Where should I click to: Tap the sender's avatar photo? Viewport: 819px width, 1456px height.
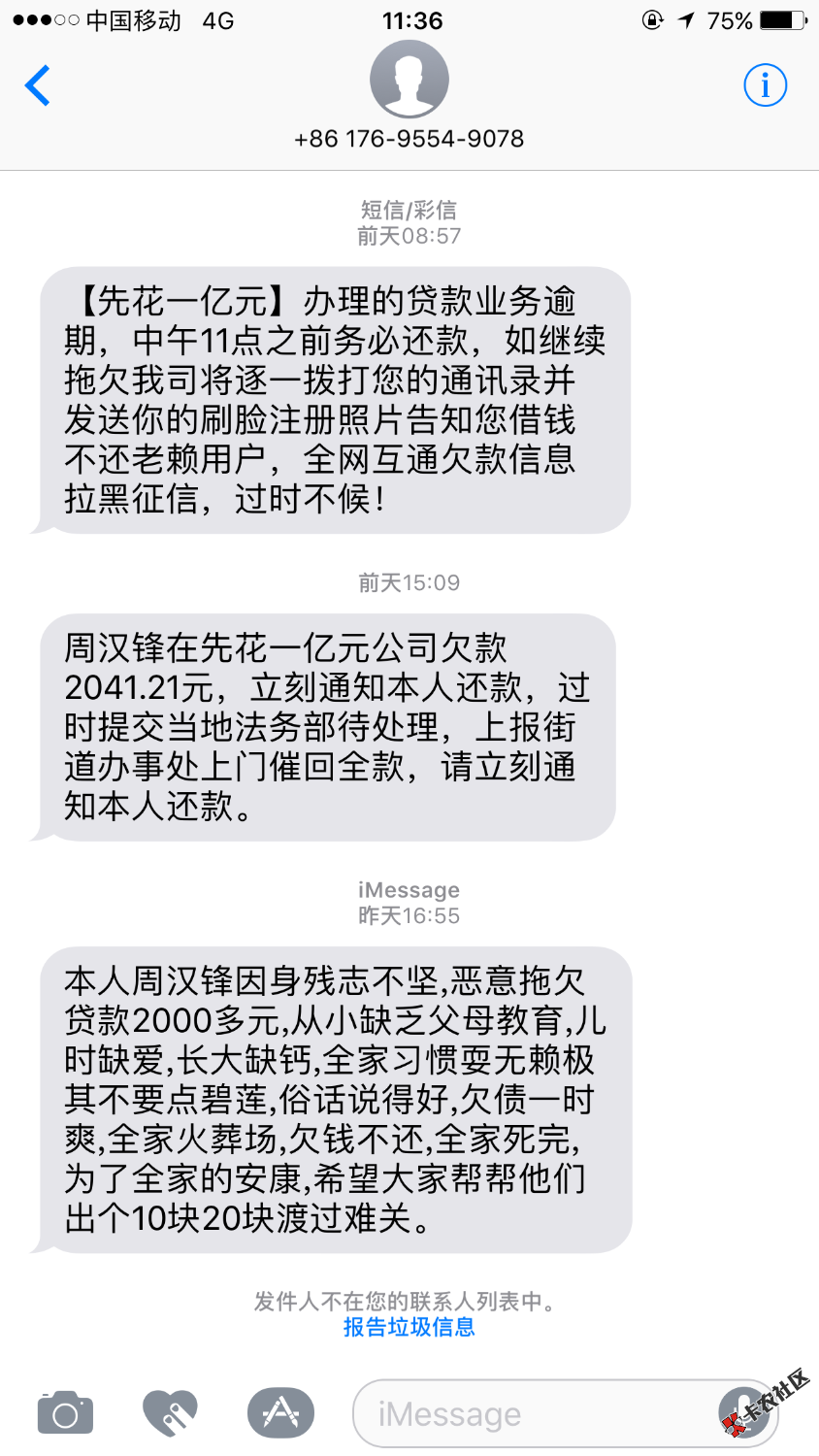tap(409, 80)
